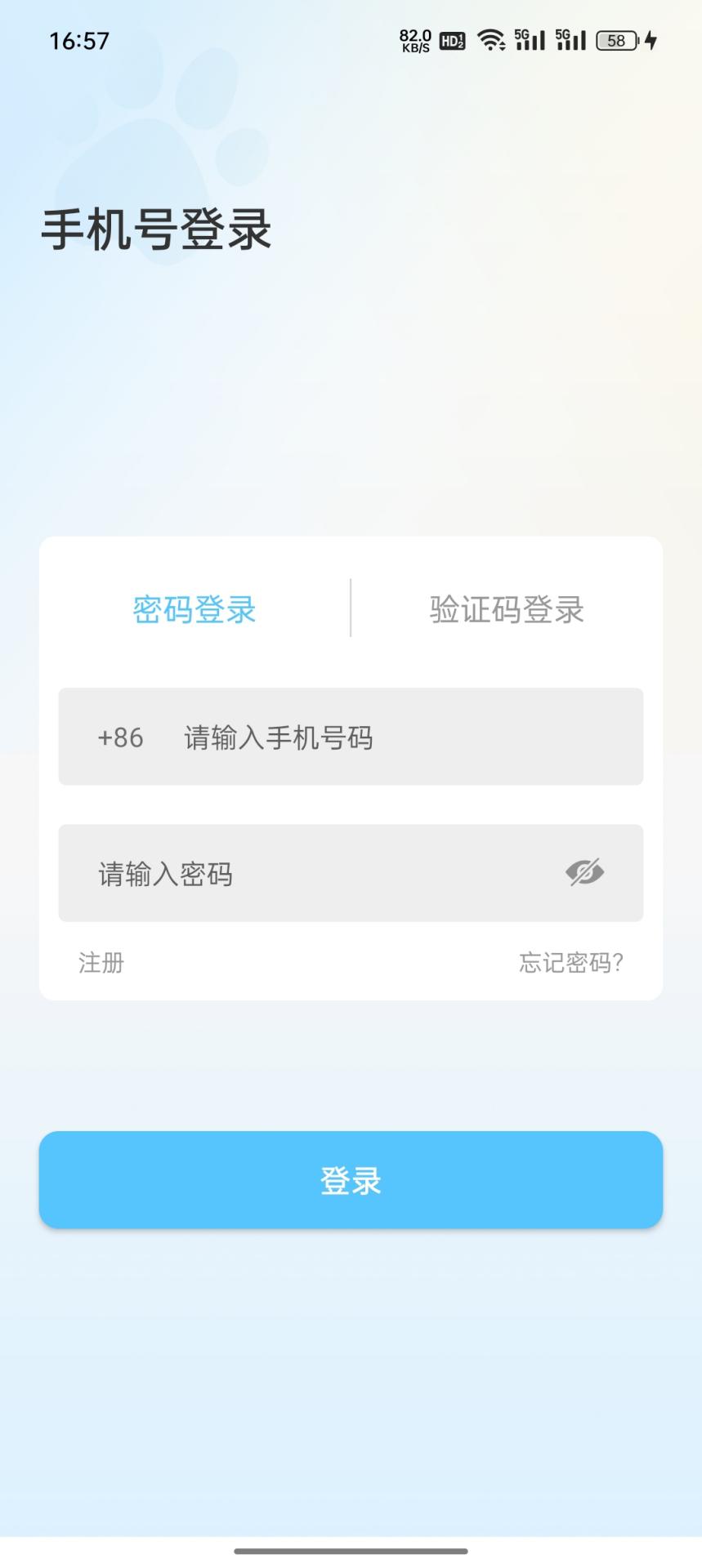Click the second 5G signal strength icon
702x1568 pixels.
[572, 39]
